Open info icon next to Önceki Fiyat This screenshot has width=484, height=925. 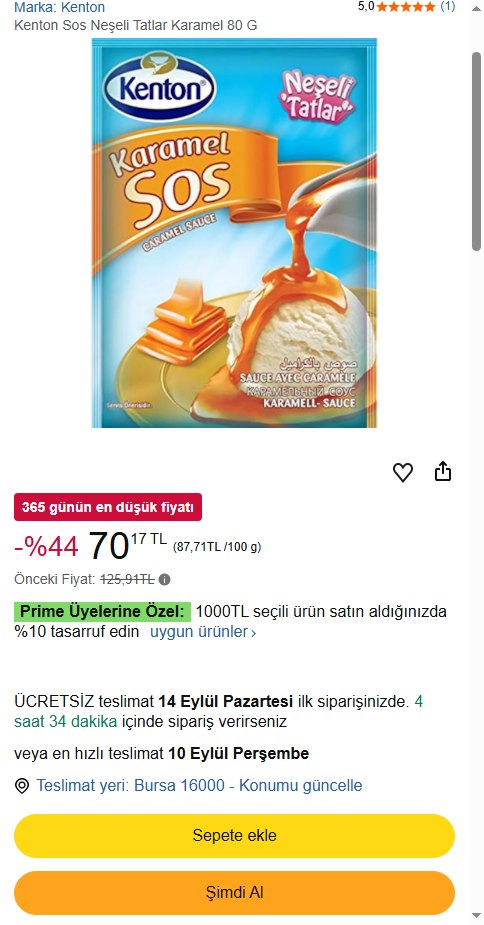(x=165, y=580)
